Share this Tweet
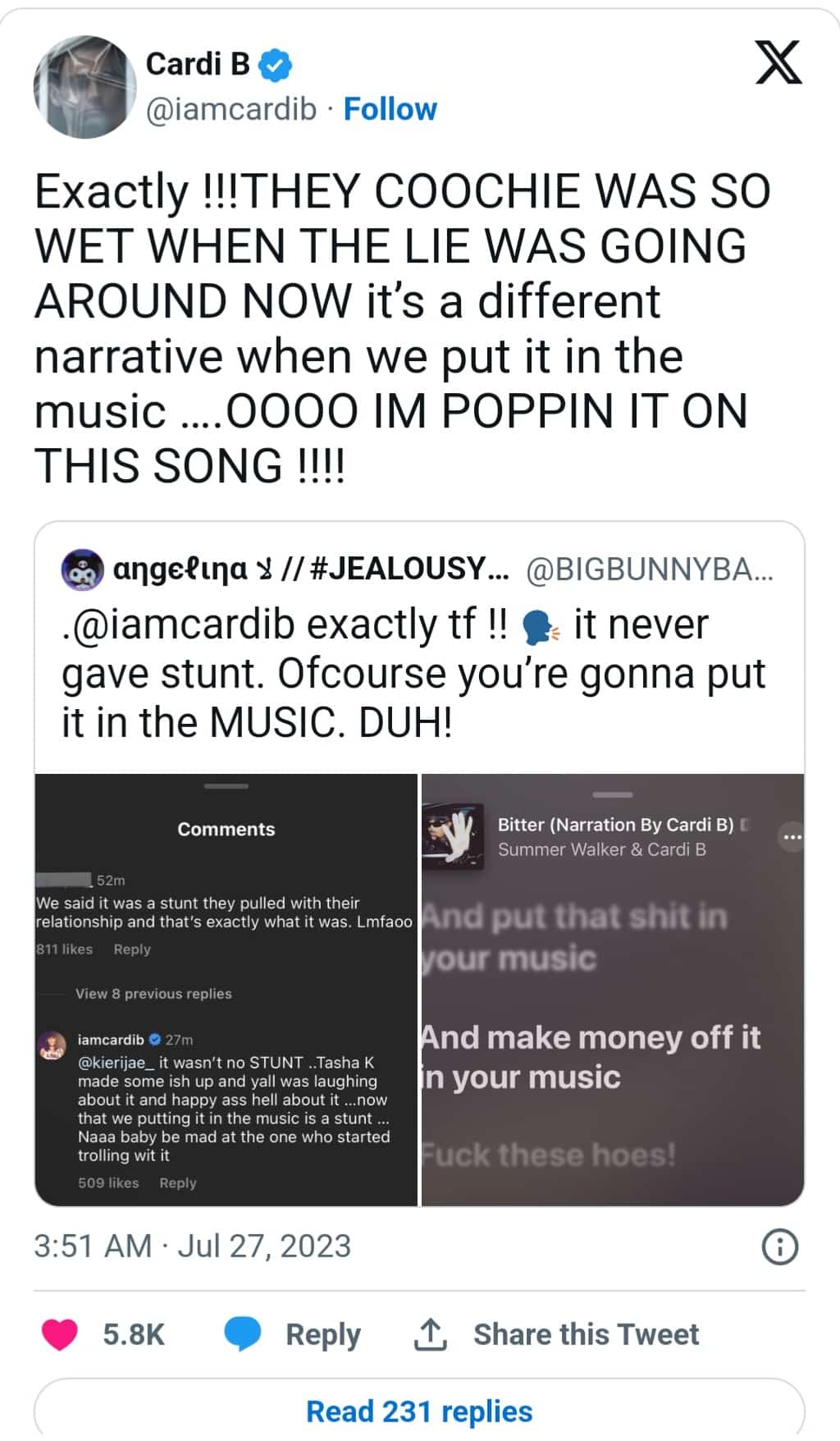Image resolution: width=840 pixels, height=1441 pixels. tap(558, 1334)
